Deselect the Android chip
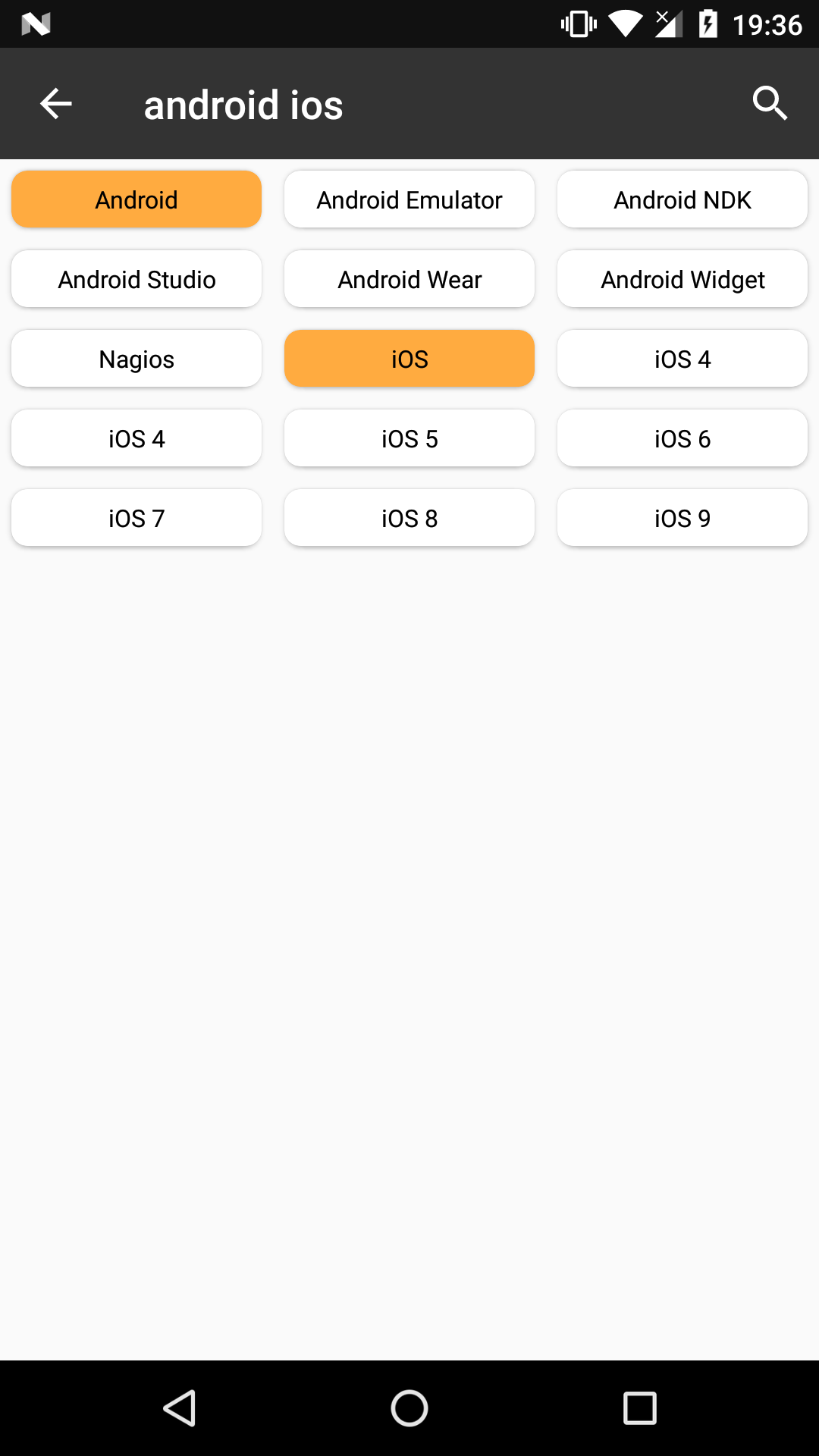The image size is (819, 1456). [136, 199]
